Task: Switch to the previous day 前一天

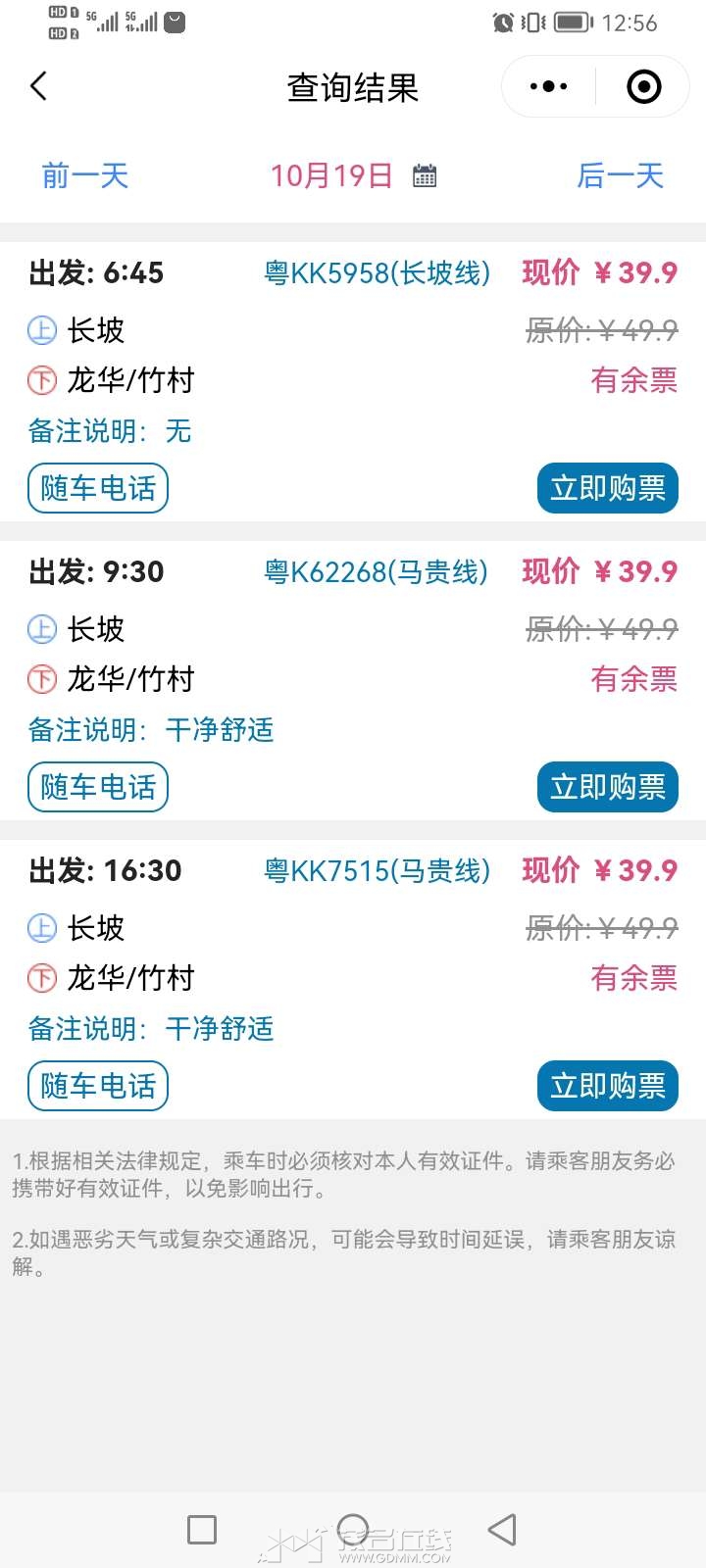Action: coord(85,176)
